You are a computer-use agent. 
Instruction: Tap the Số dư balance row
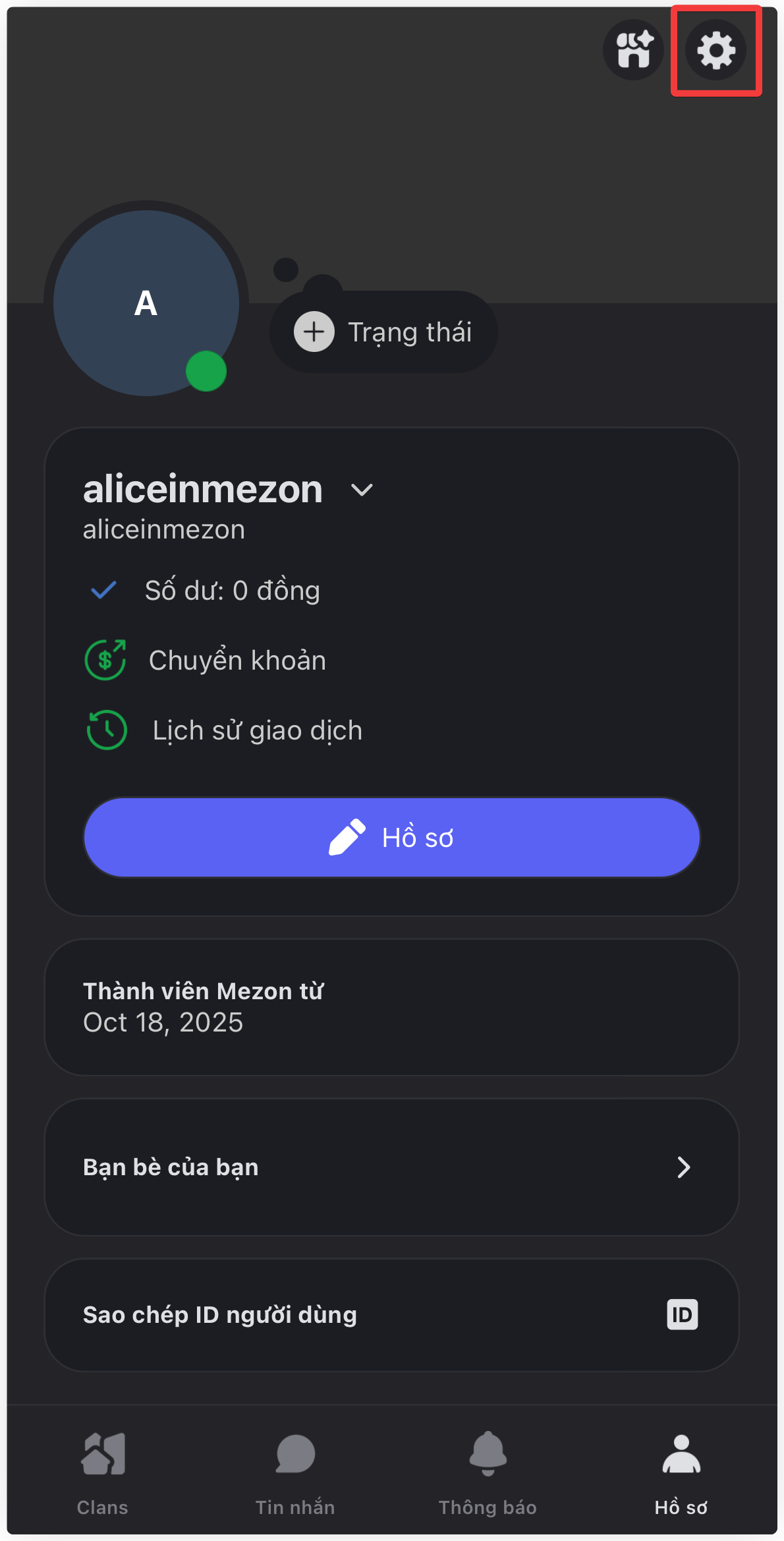coord(232,591)
